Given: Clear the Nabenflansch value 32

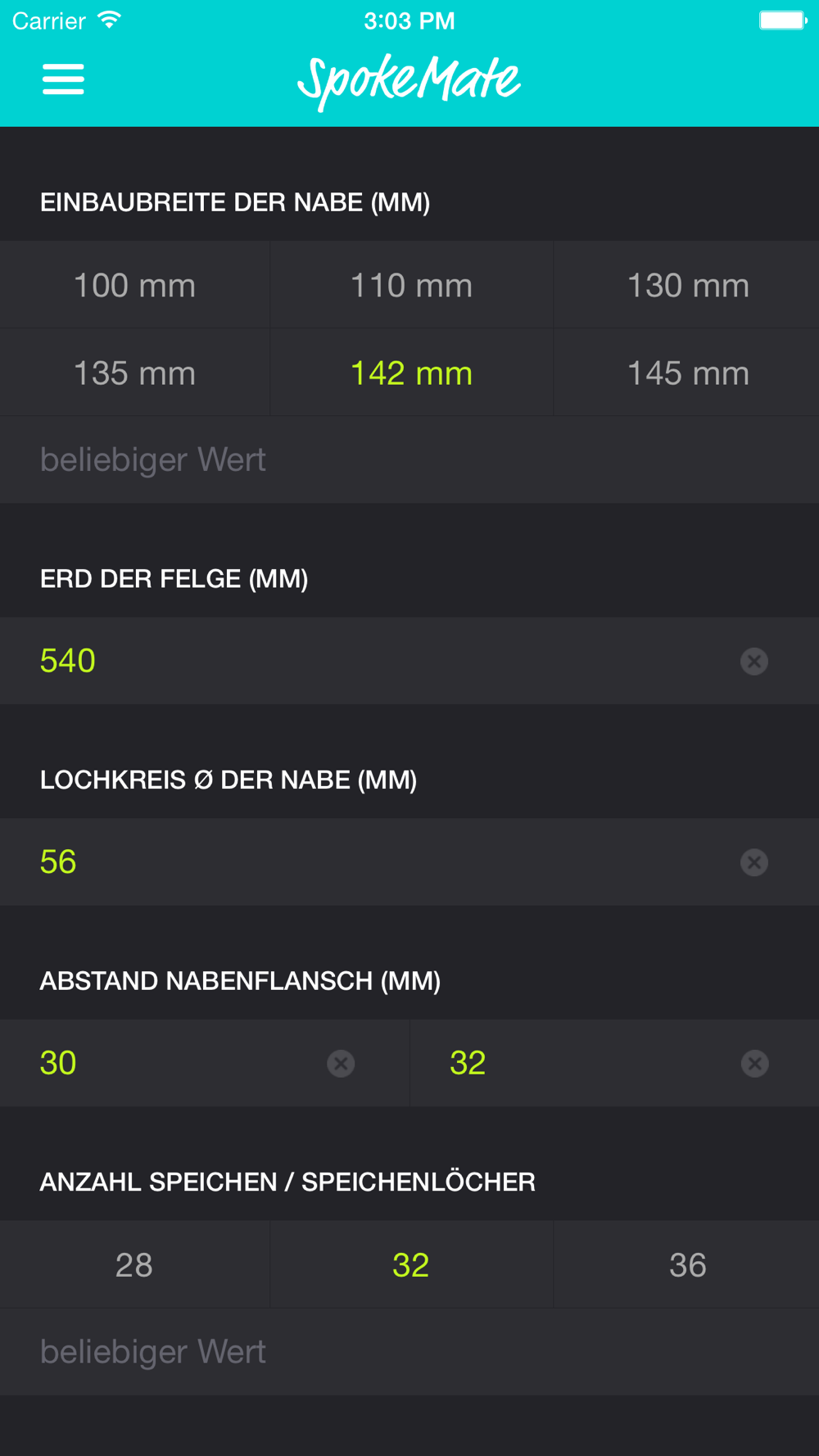Looking at the screenshot, I should (754, 1063).
